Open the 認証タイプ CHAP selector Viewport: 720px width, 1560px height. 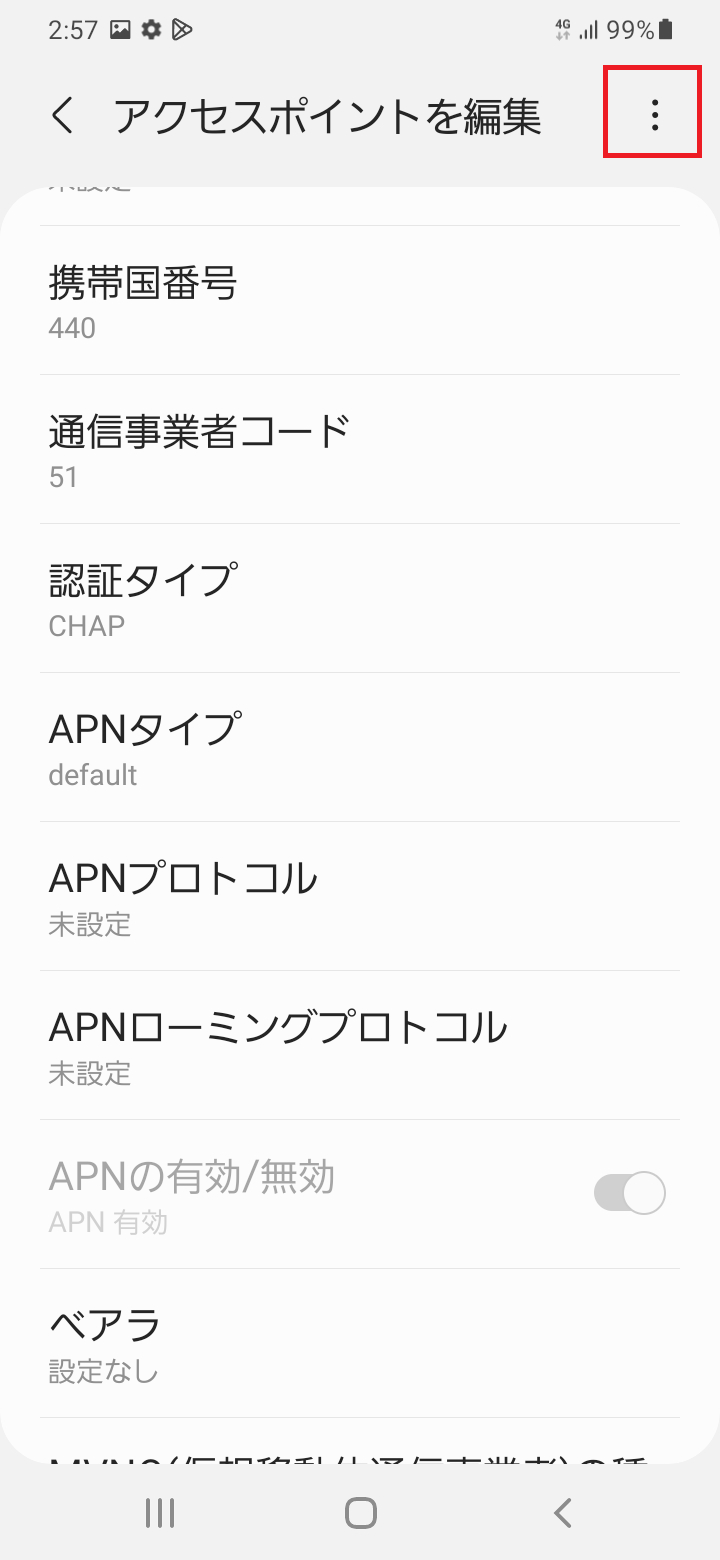click(360, 597)
